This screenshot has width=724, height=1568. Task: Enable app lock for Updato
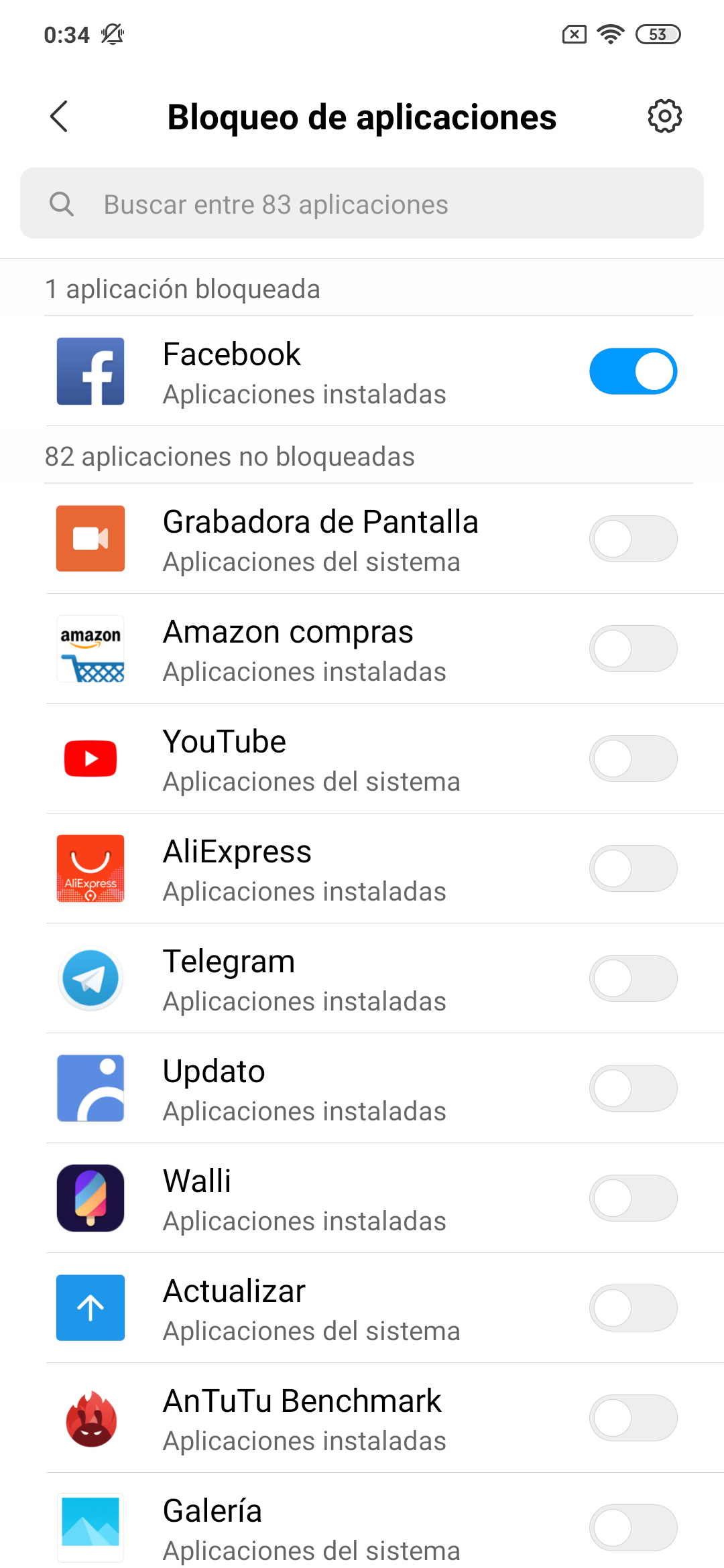[x=633, y=1088]
